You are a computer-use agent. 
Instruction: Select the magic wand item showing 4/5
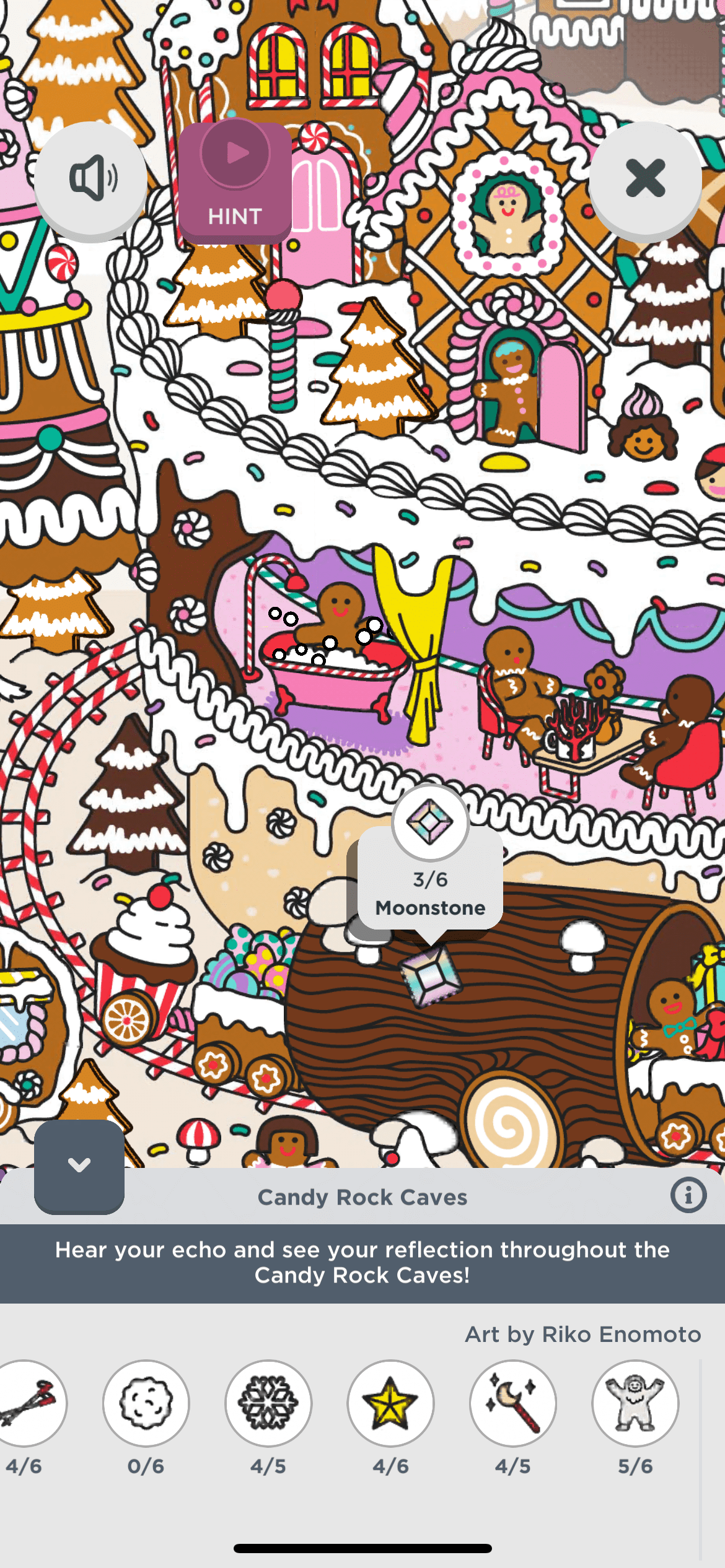[x=512, y=1403]
